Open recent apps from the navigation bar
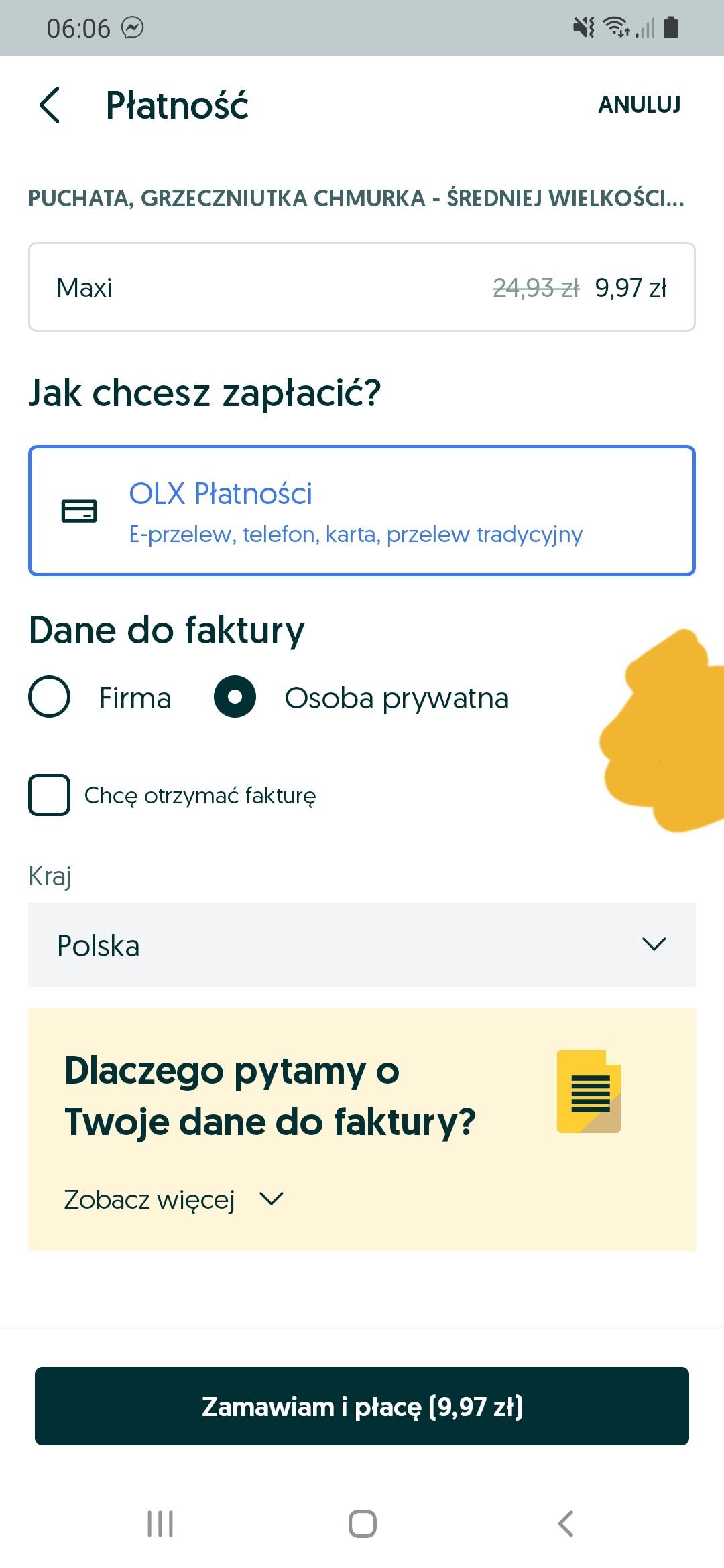This screenshot has width=724, height=1568. point(160,1524)
